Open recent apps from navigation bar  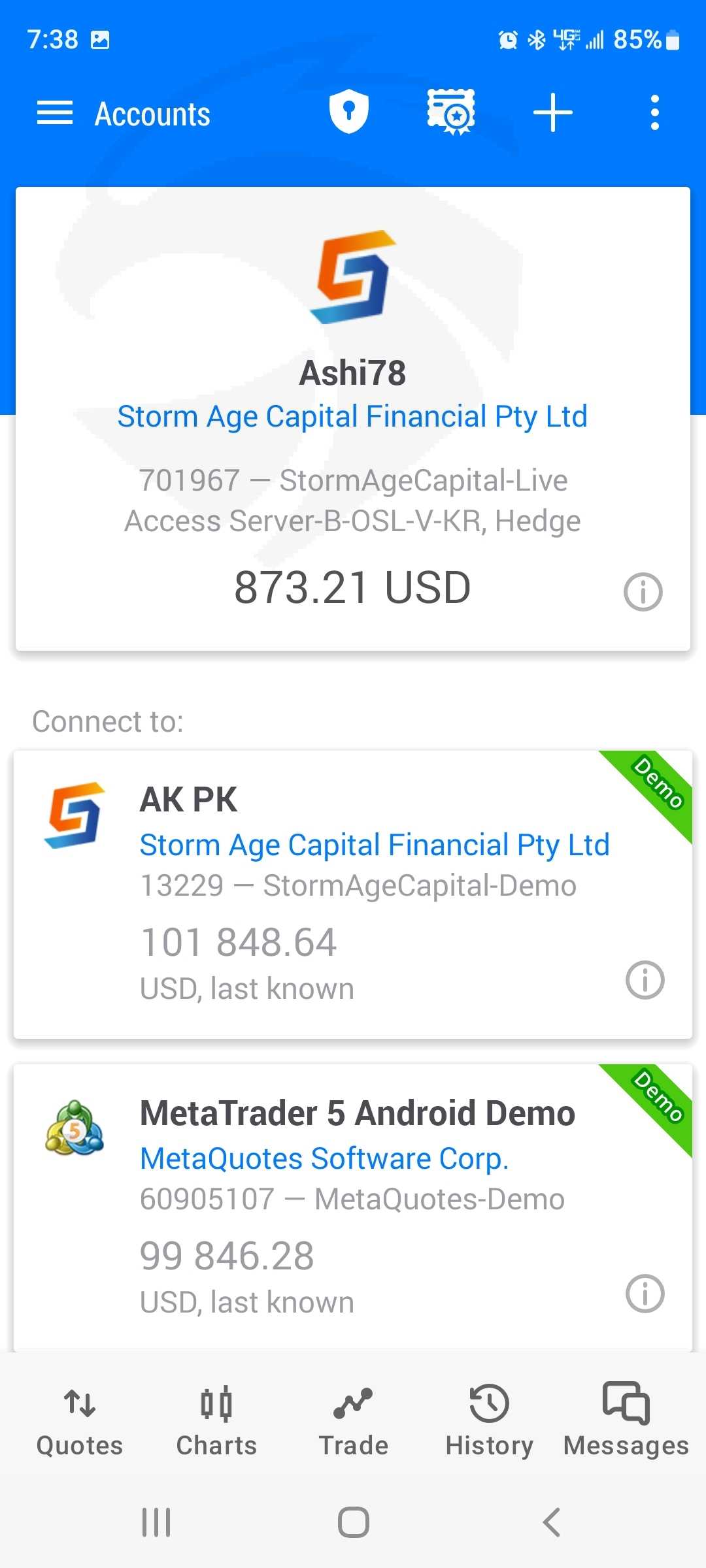tap(156, 1522)
